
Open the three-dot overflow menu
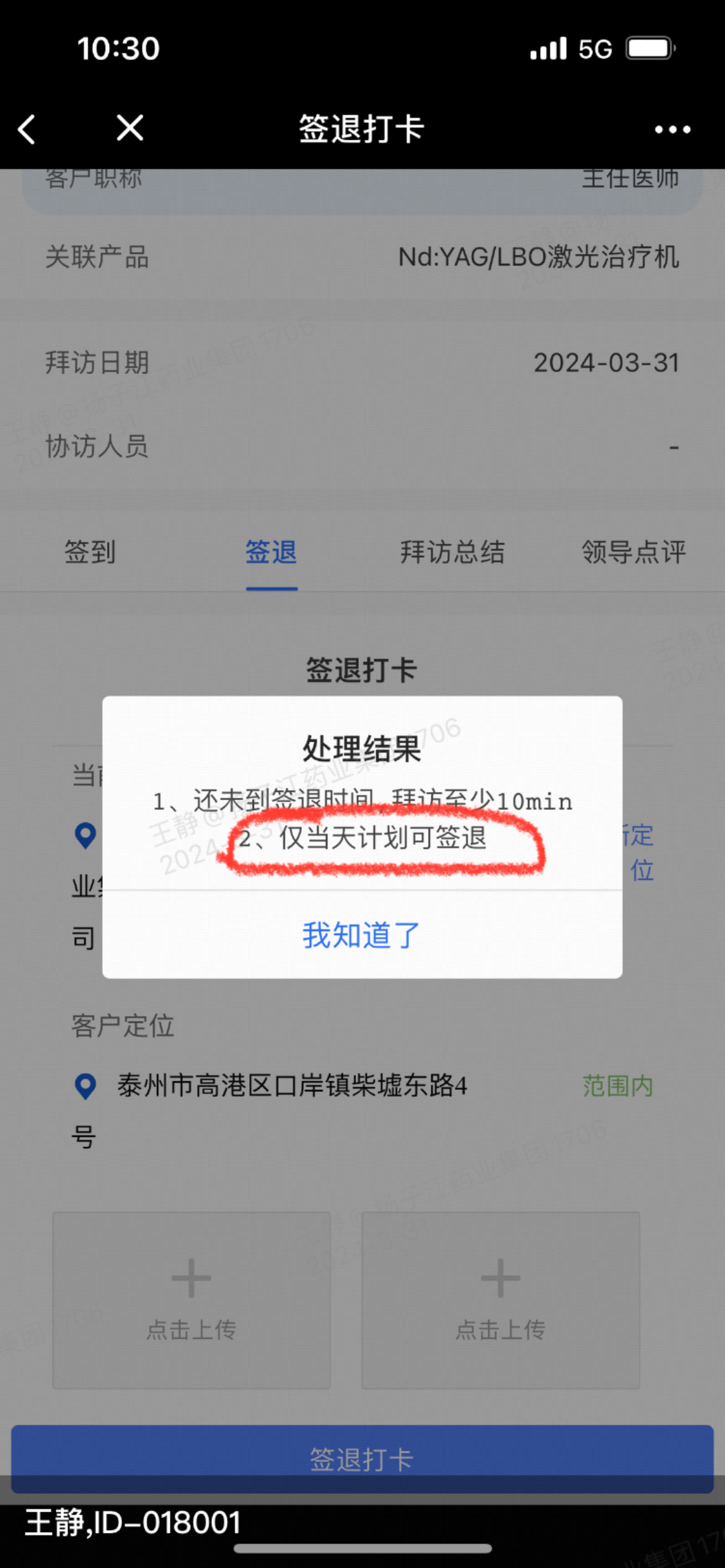[673, 129]
